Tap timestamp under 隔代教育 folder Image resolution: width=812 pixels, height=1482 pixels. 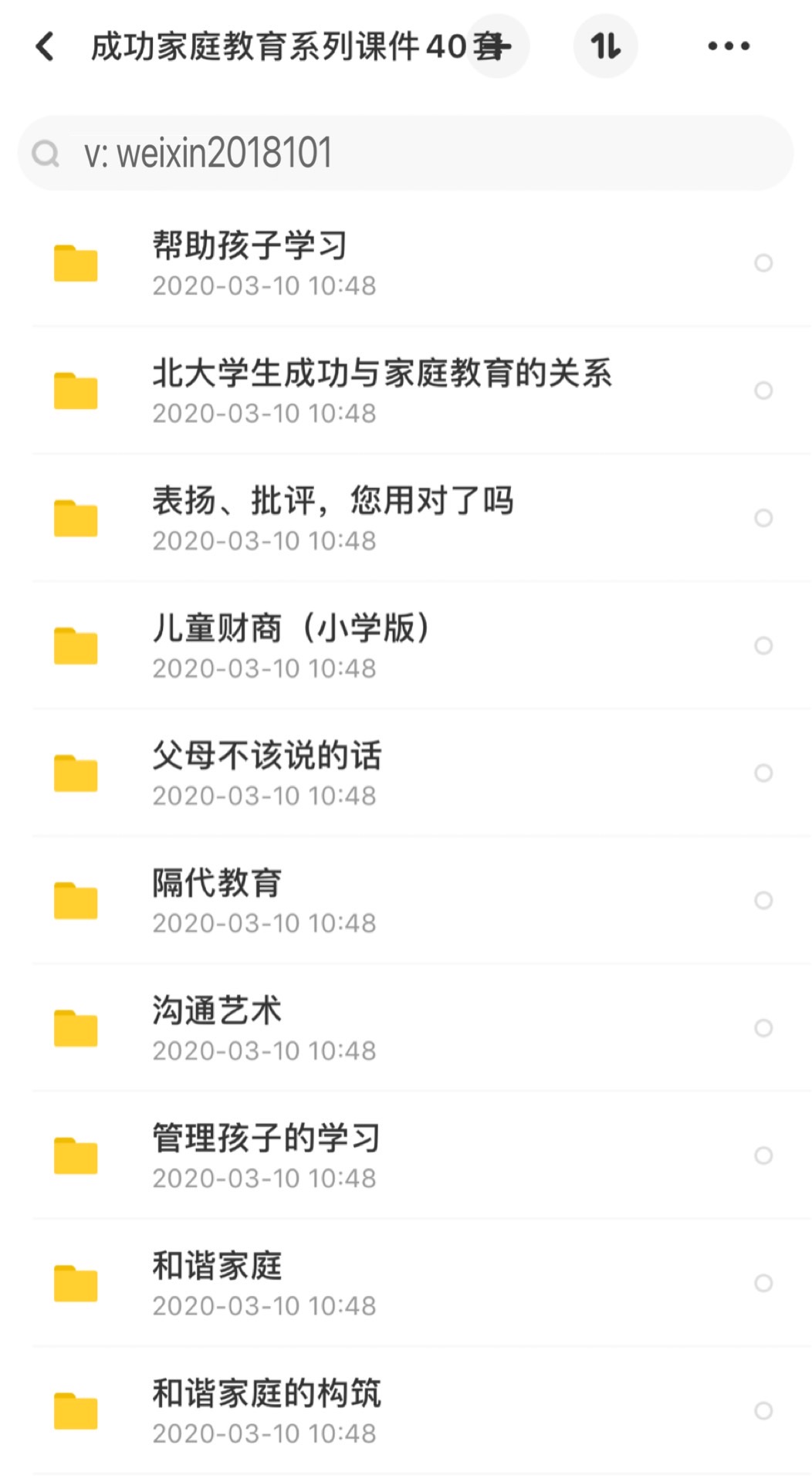coord(263,922)
